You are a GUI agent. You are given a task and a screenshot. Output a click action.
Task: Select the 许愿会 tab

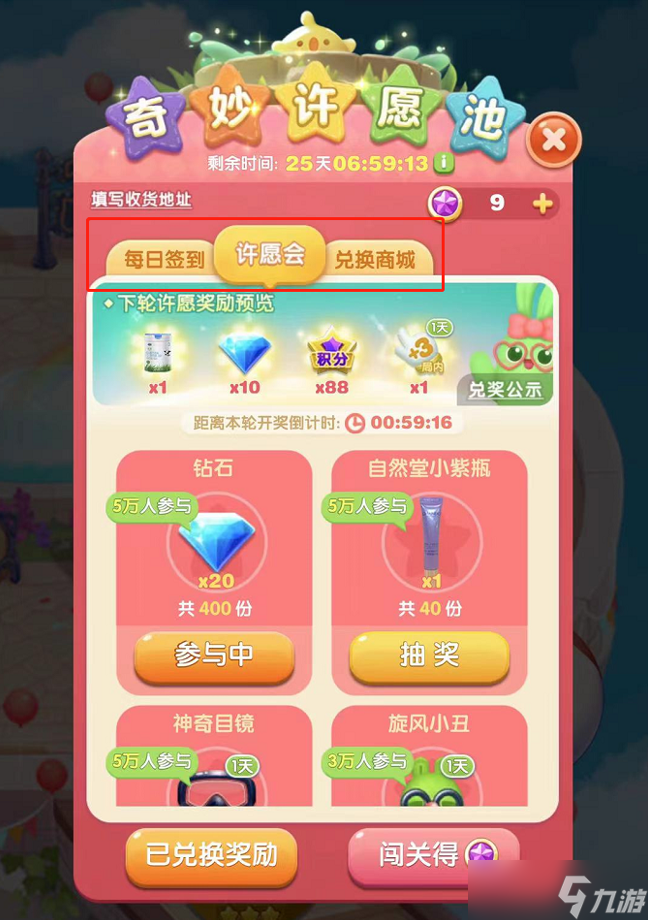coord(269,254)
